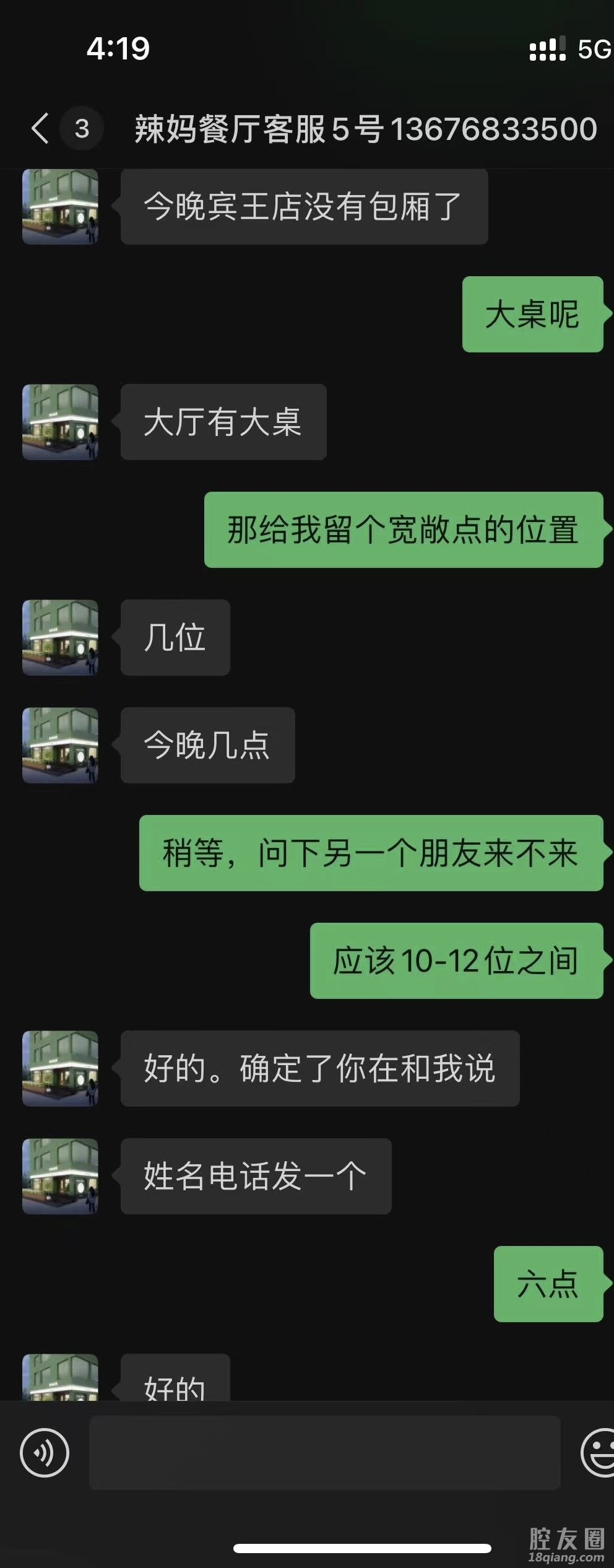Go back to the chat list

click(41, 129)
